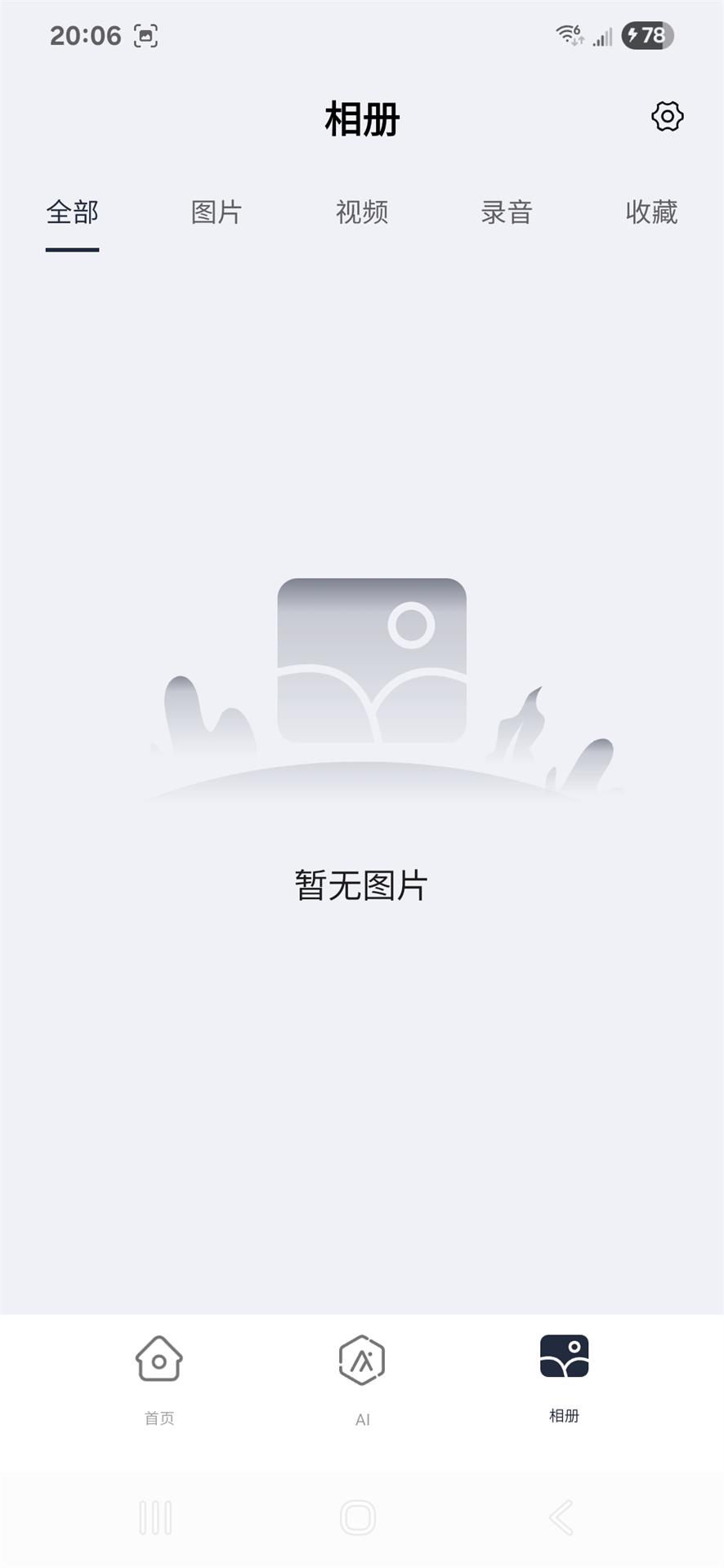Switch to the 收藏 (Favorites) tab

pyautogui.click(x=651, y=212)
